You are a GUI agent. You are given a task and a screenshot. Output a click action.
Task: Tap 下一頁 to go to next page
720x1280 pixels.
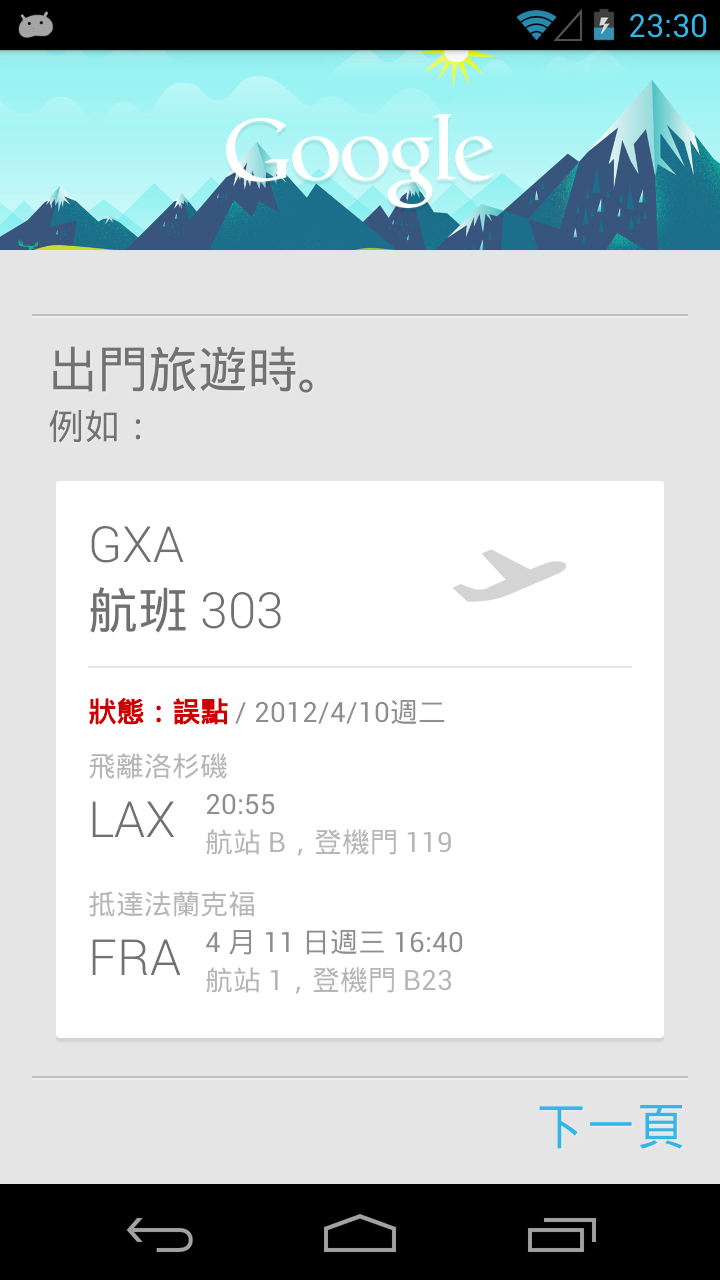click(x=610, y=1127)
